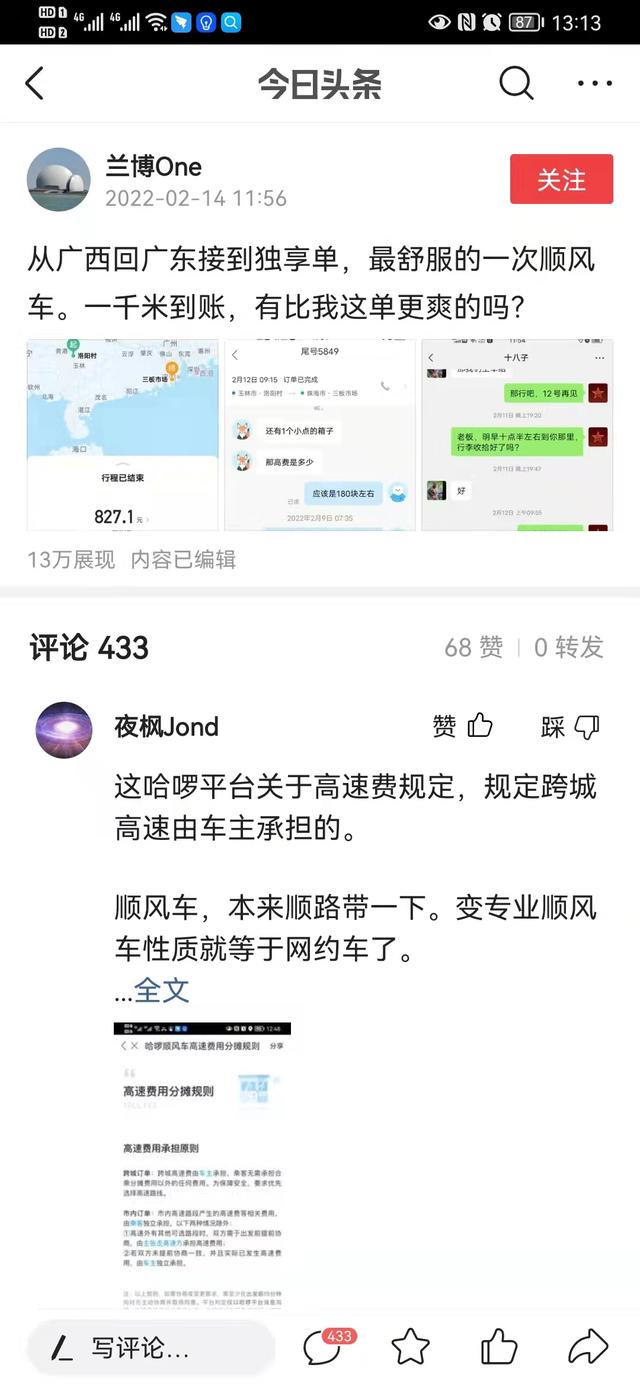Dislike 夜枫Jond's comment with 踩
The width and height of the screenshot is (640, 1387).
tap(570, 726)
